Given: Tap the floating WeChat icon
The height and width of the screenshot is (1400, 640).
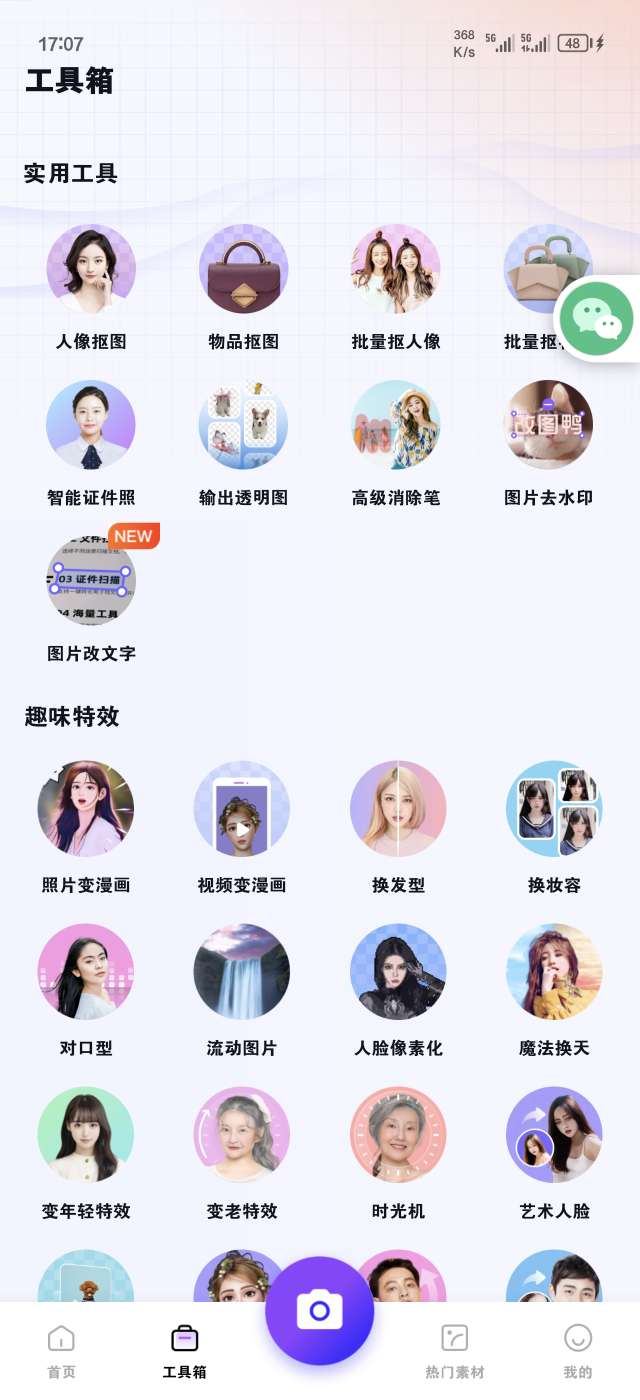Looking at the screenshot, I should coord(597,319).
